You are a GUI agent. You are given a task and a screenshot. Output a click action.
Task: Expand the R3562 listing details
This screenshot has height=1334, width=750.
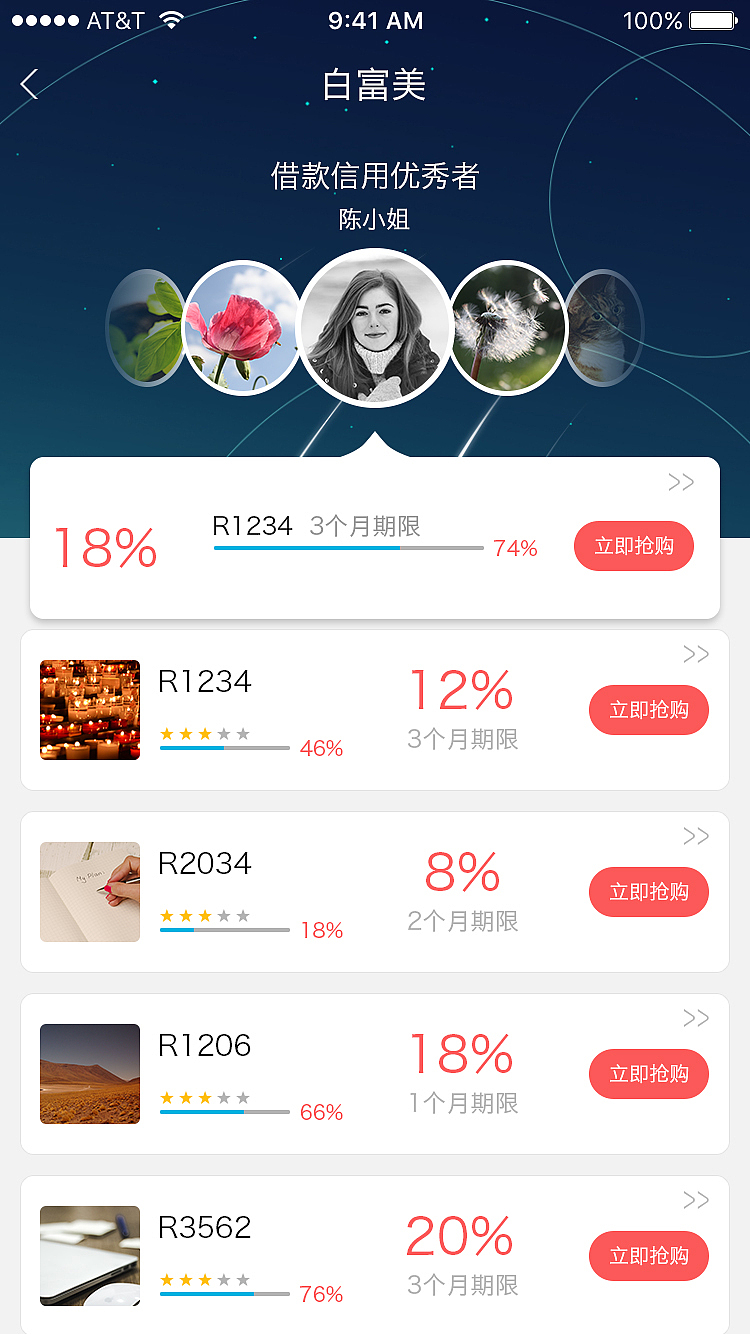click(x=696, y=1200)
